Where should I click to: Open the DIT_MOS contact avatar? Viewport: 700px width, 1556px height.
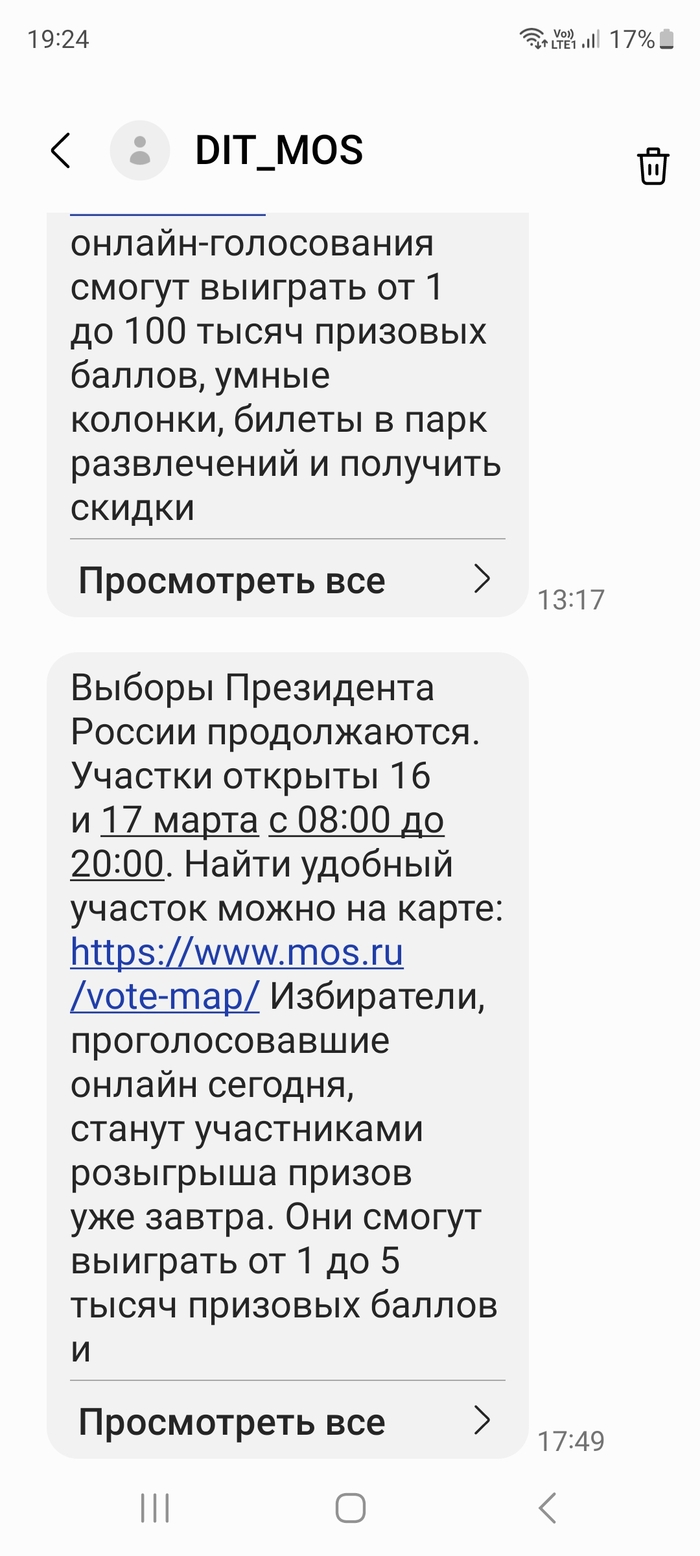coord(140,151)
